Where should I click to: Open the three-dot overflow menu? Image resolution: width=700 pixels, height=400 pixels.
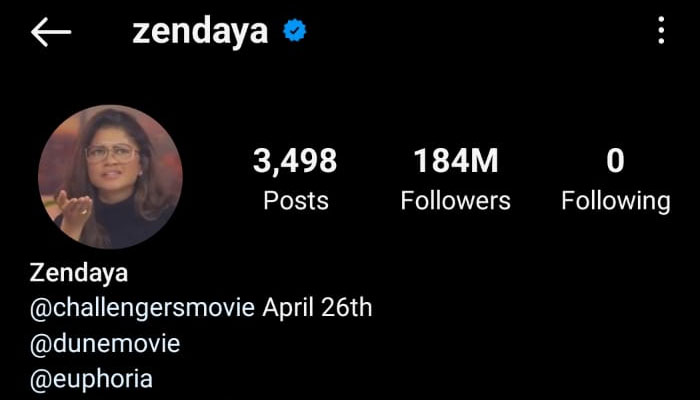tap(661, 31)
